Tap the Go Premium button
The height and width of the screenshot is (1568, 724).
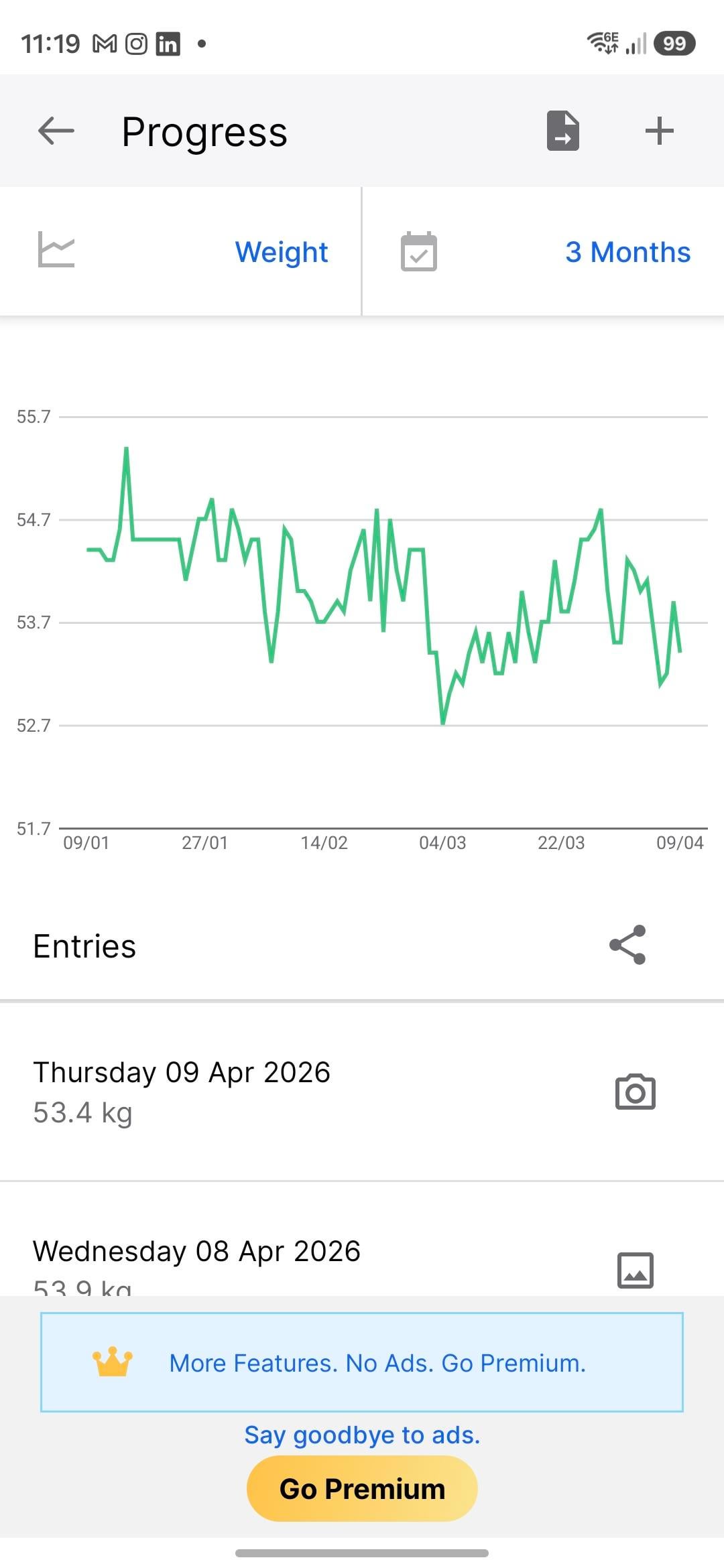pos(362,1489)
